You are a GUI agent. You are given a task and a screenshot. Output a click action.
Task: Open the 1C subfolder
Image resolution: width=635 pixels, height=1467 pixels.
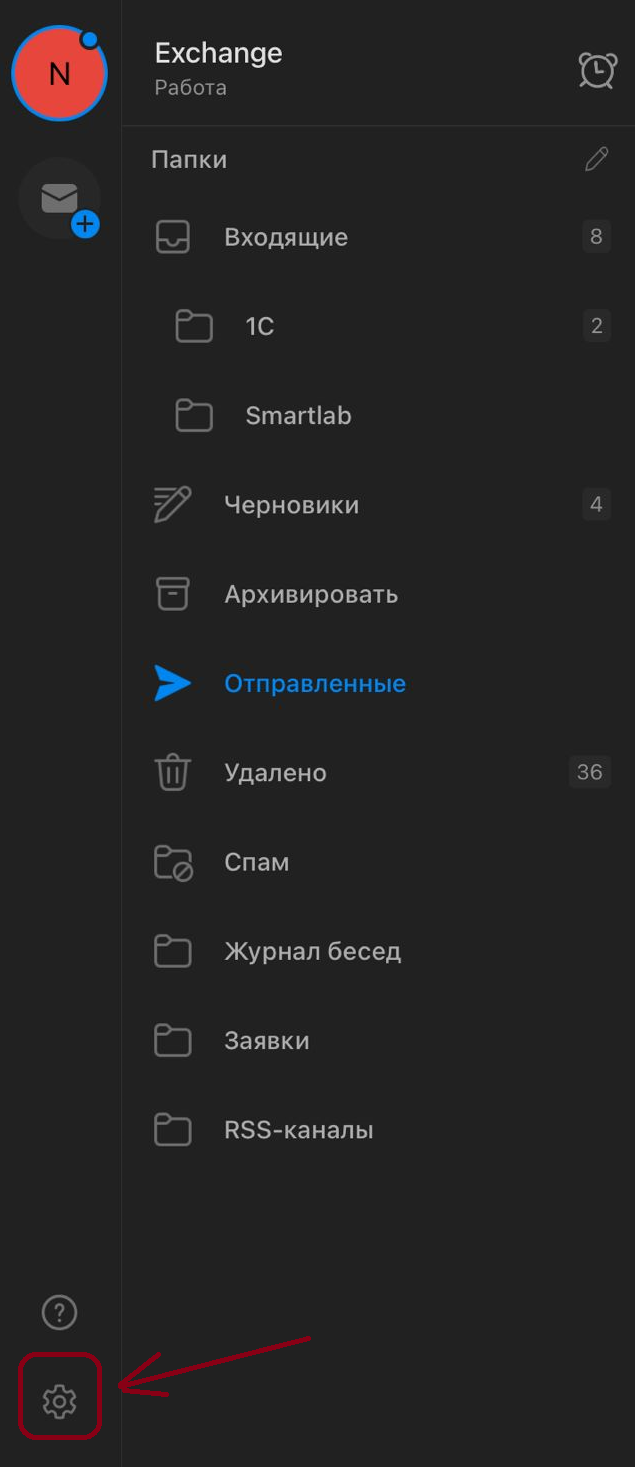[x=260, y=327]
